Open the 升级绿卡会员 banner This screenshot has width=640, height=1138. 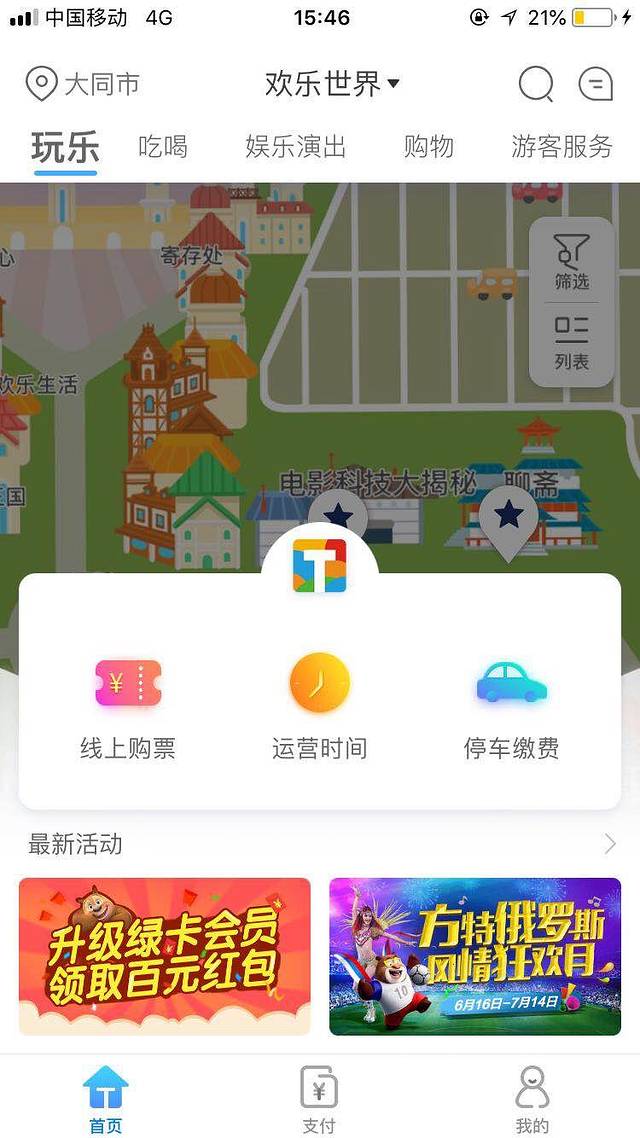click(x=165, y=956)
